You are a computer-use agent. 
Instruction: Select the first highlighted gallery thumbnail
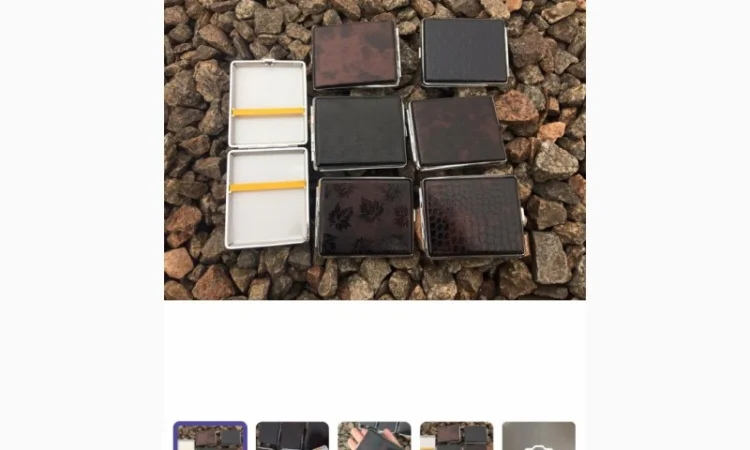(210, 437)
